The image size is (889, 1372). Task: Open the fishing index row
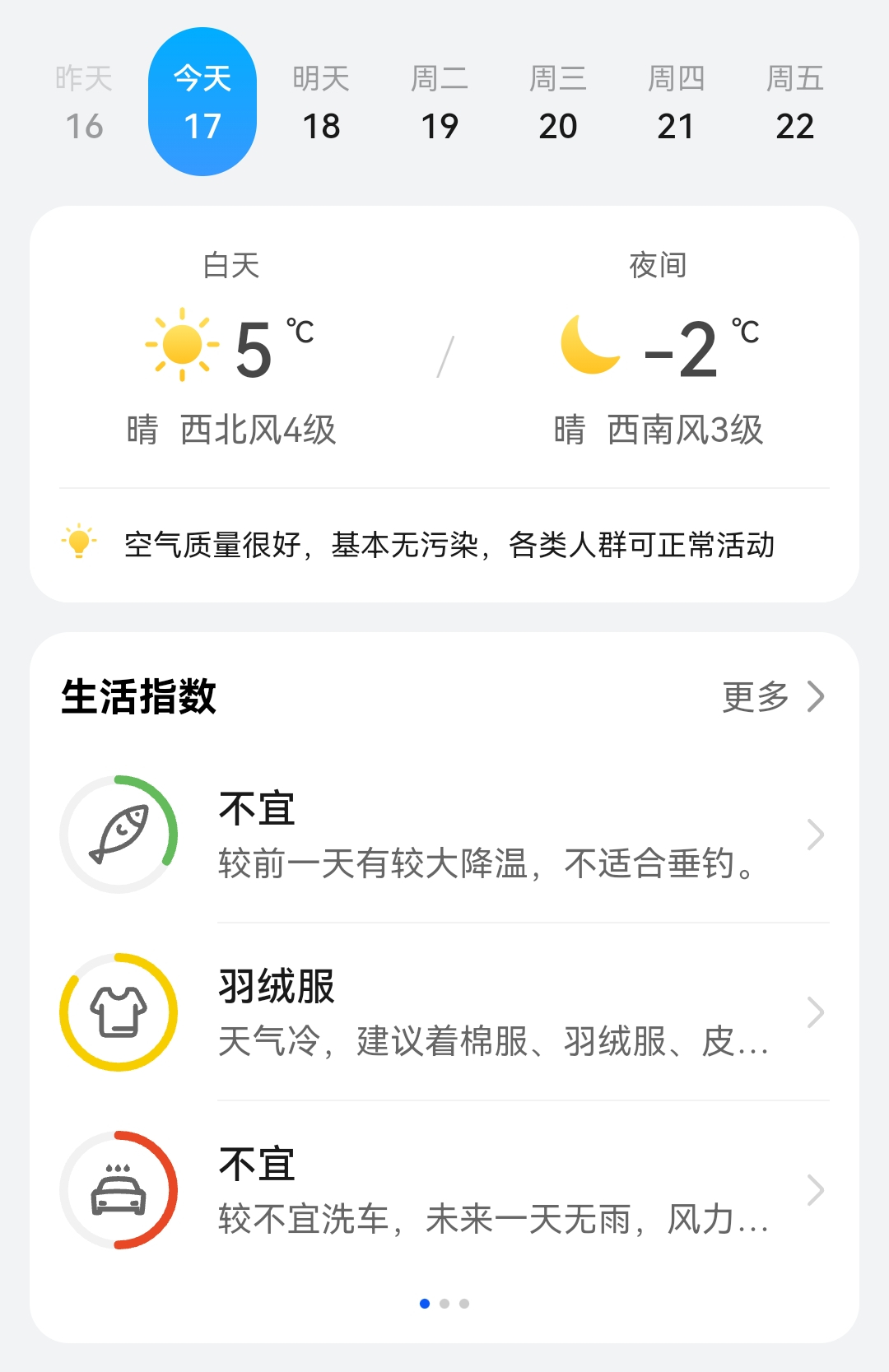point(444,835)
